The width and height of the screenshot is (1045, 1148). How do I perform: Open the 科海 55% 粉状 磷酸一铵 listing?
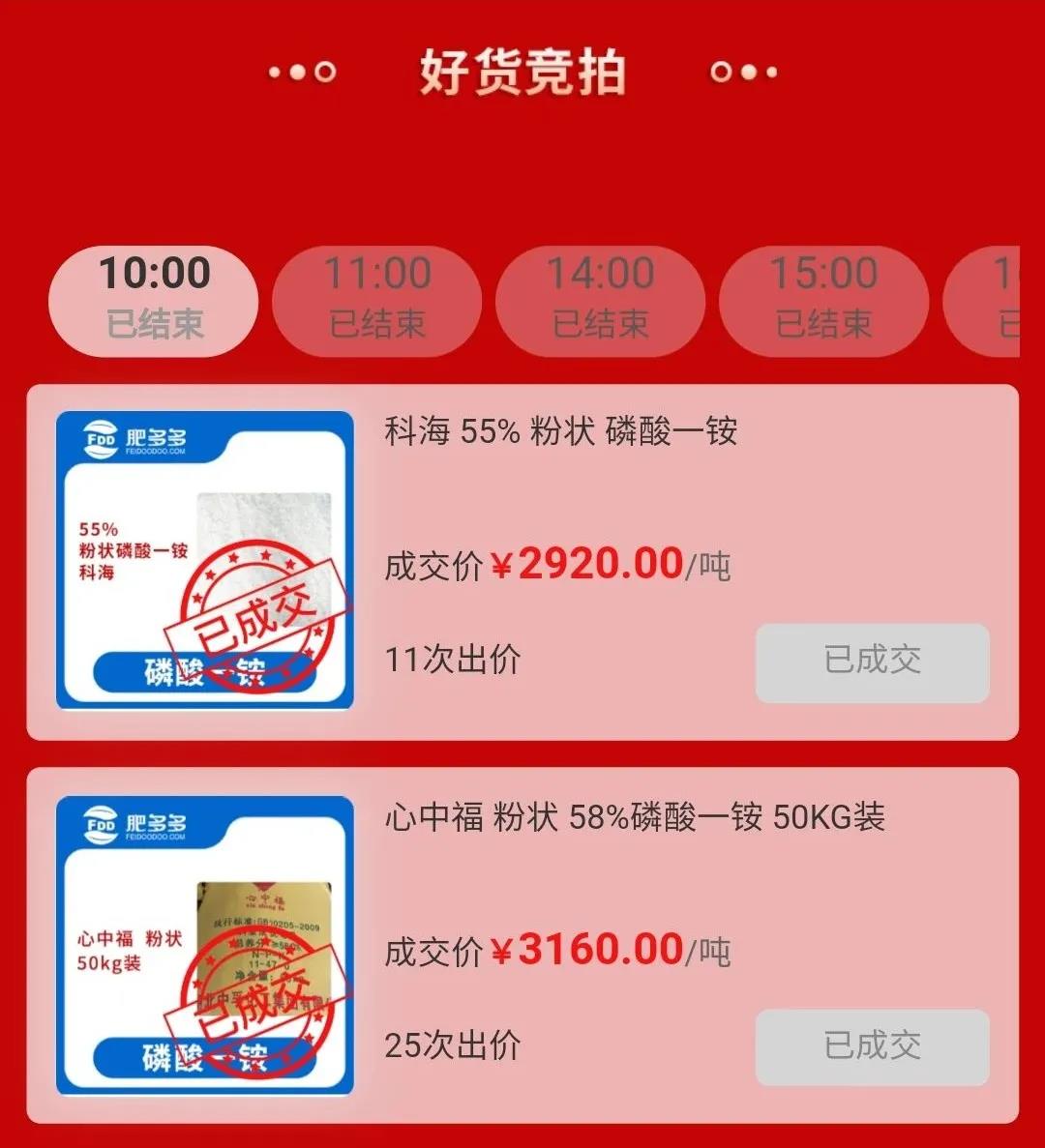coord(561,431)
